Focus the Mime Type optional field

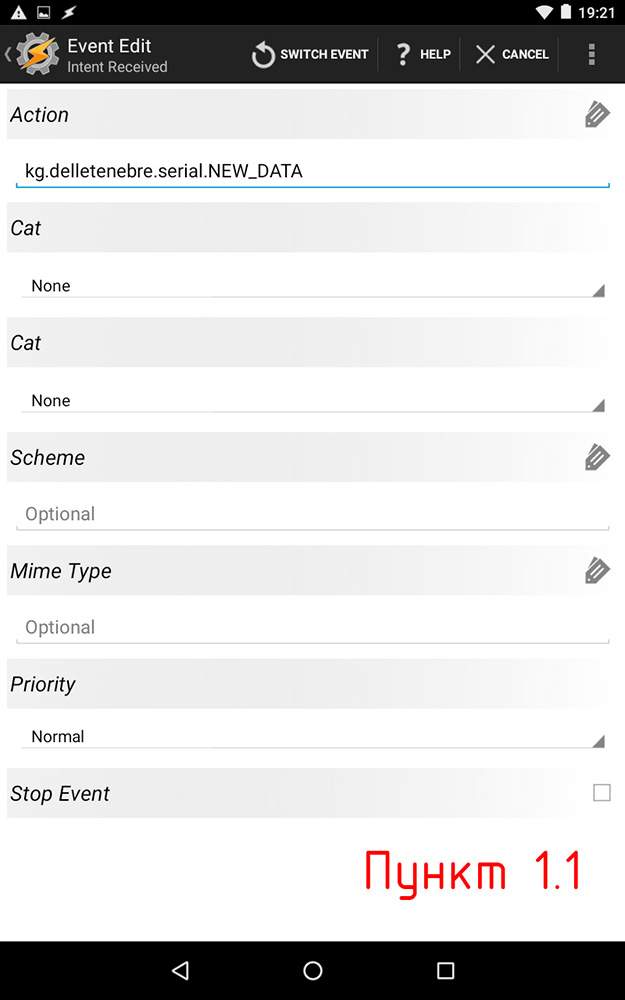tap(312, 628)
